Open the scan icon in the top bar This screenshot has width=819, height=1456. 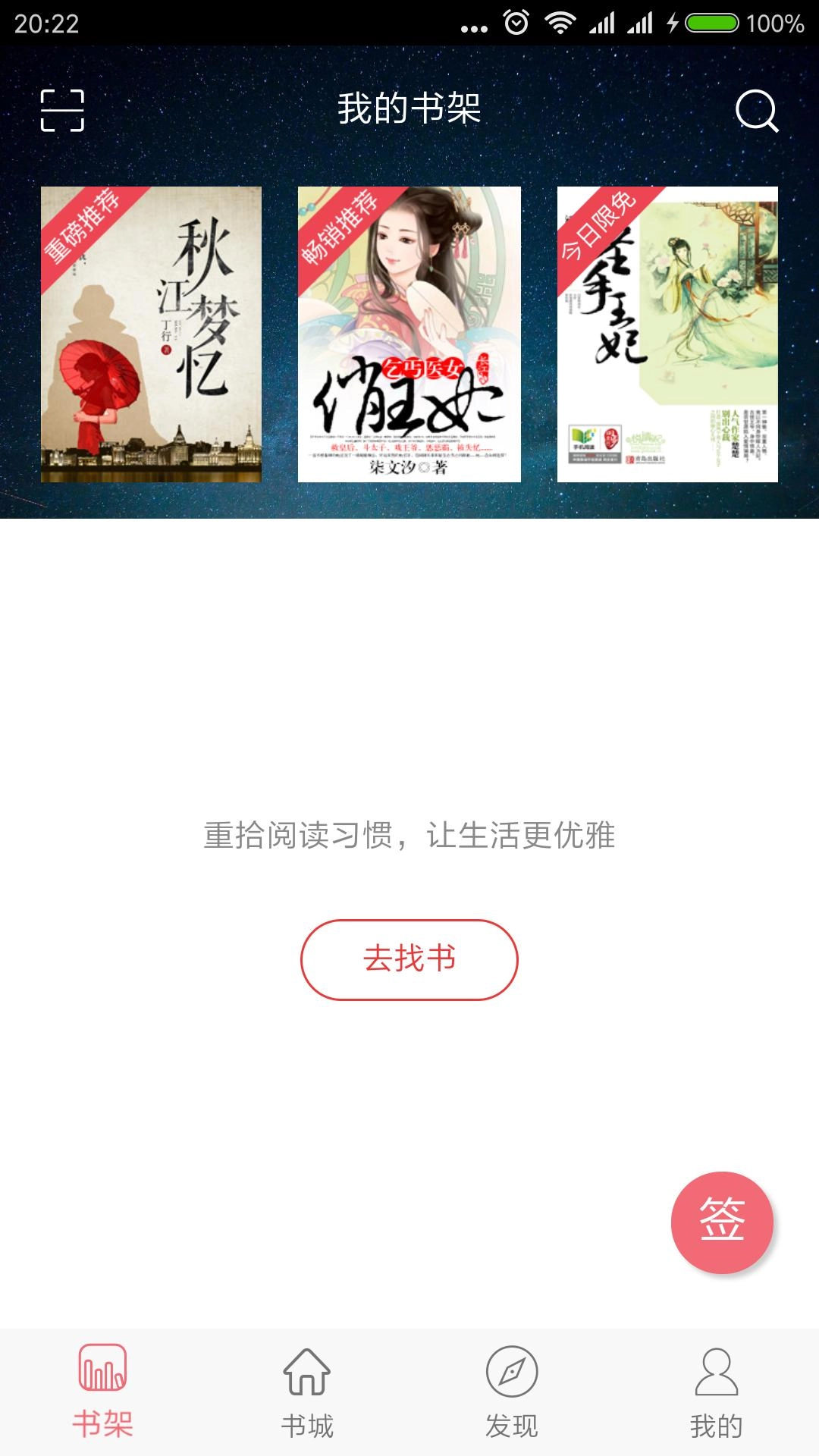coord(62,111)
